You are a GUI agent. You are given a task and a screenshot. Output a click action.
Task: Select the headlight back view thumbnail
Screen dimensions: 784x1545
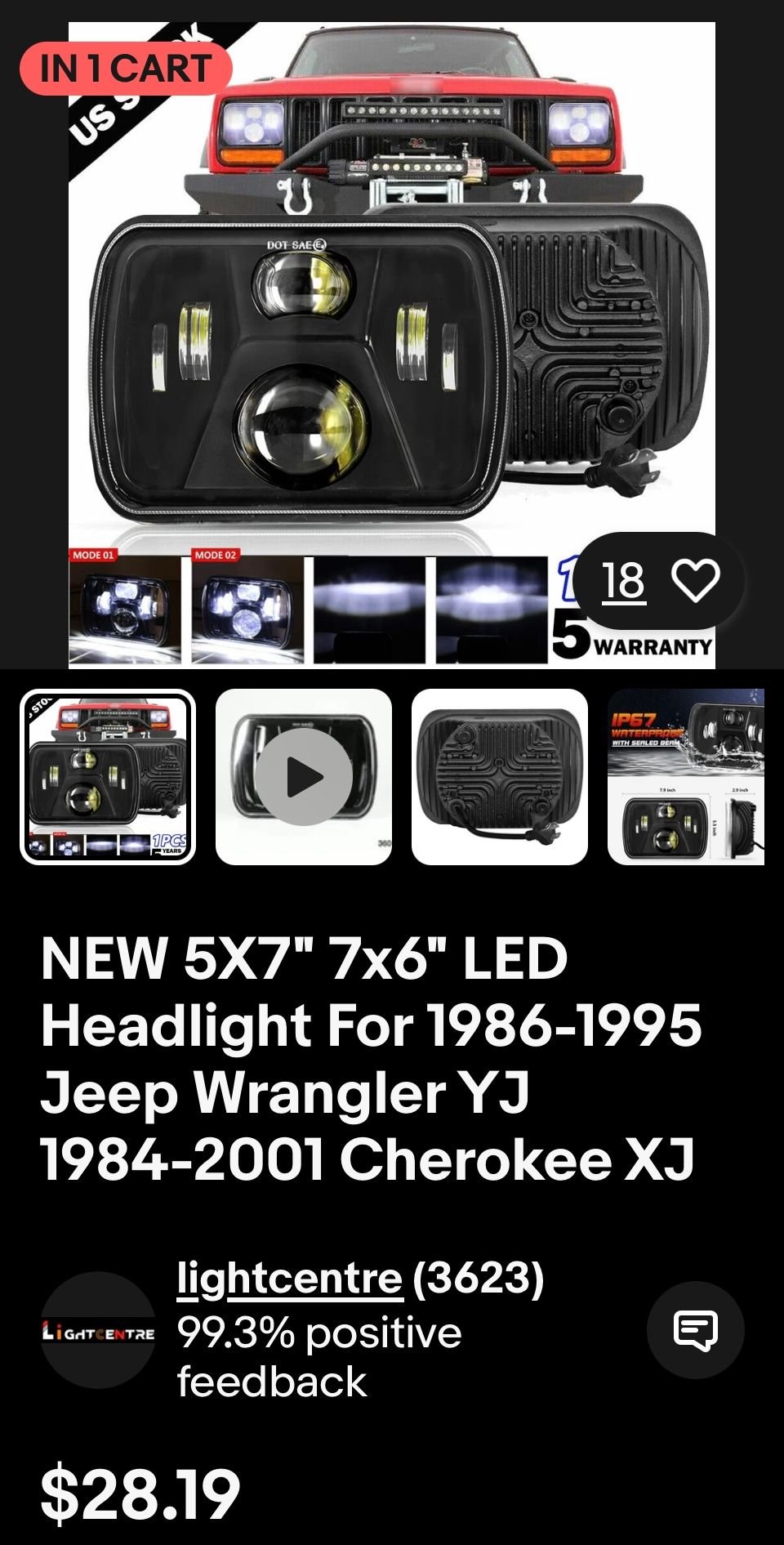point(500,777)
